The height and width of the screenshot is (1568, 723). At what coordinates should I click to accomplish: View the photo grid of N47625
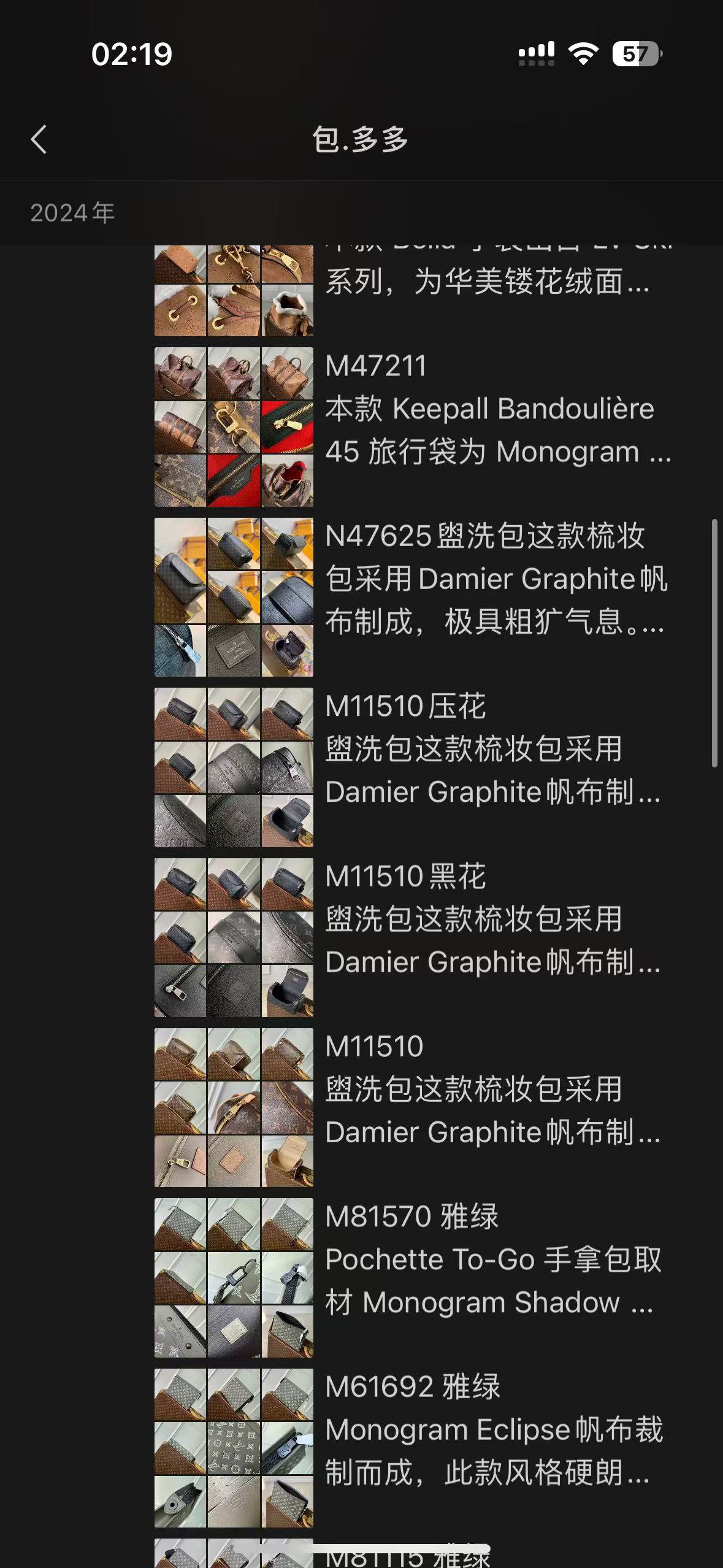[x=234, y=597]
